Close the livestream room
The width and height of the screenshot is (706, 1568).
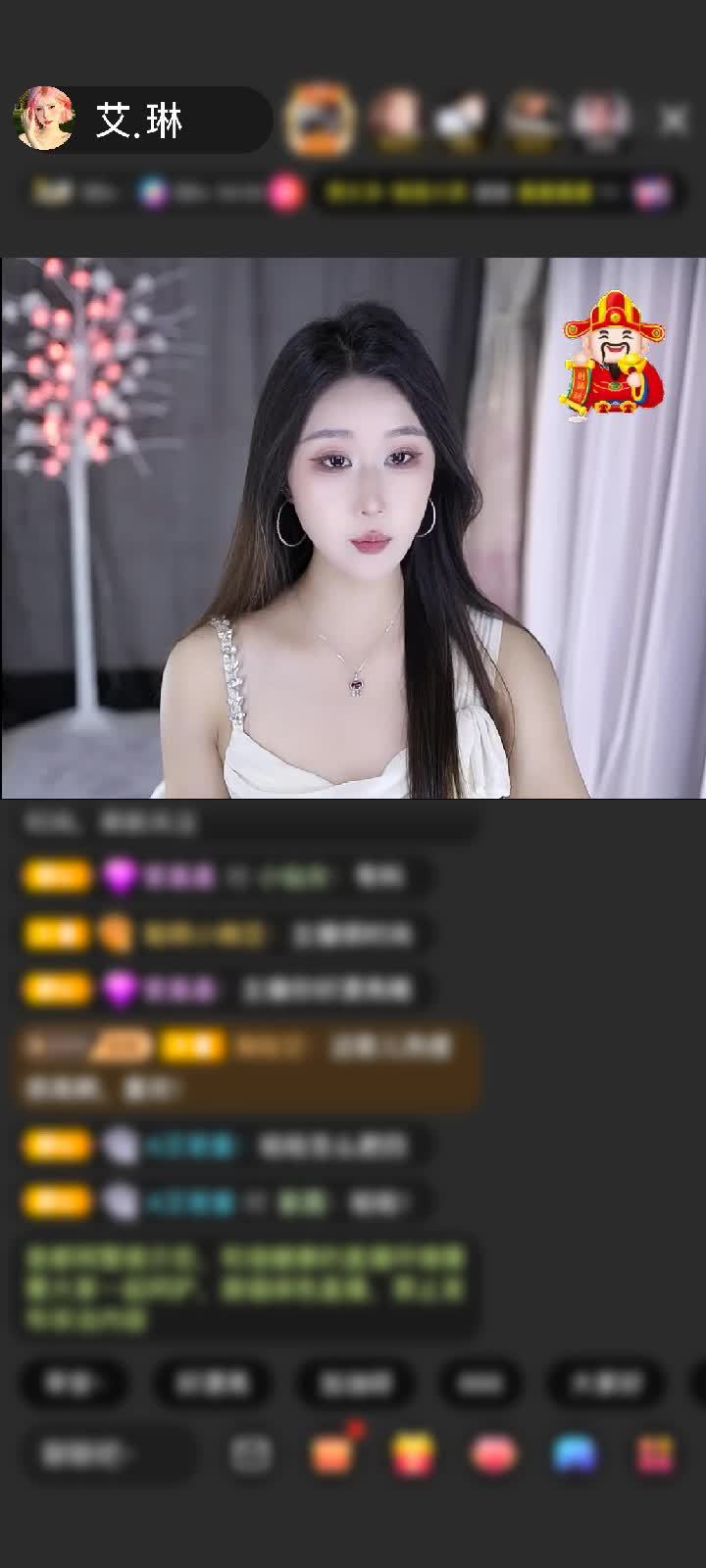click(x=674, y=120)
